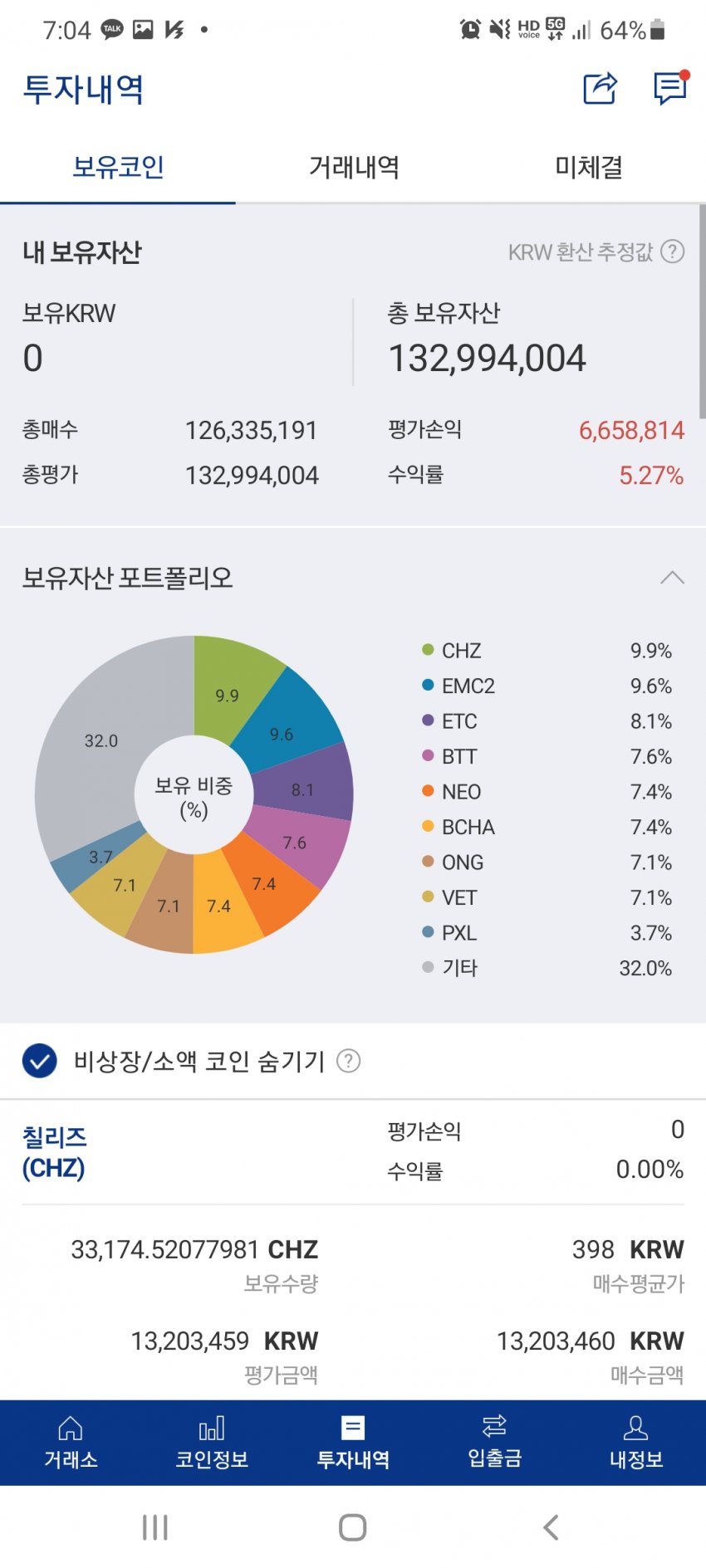Share the investment summary
The image size is (706, 1568).
click(600, 89)
